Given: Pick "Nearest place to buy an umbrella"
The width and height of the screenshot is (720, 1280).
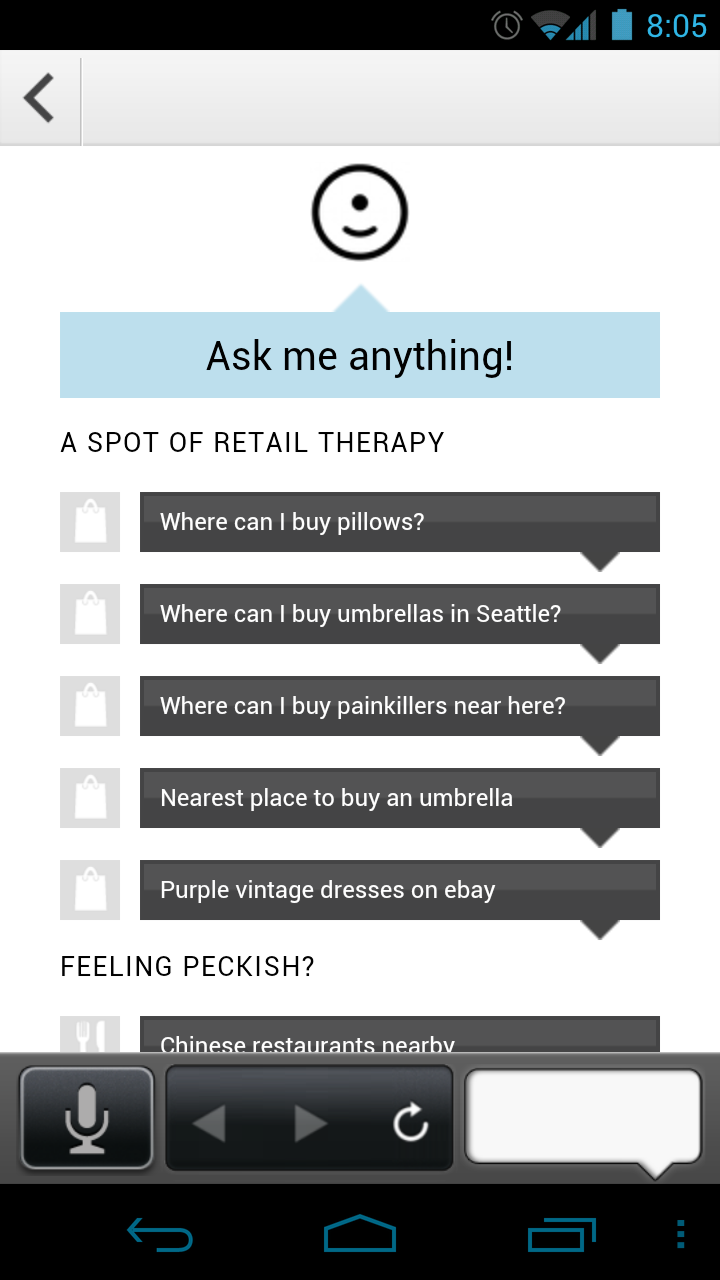Looking at the screenshot, I should point(399,798).
